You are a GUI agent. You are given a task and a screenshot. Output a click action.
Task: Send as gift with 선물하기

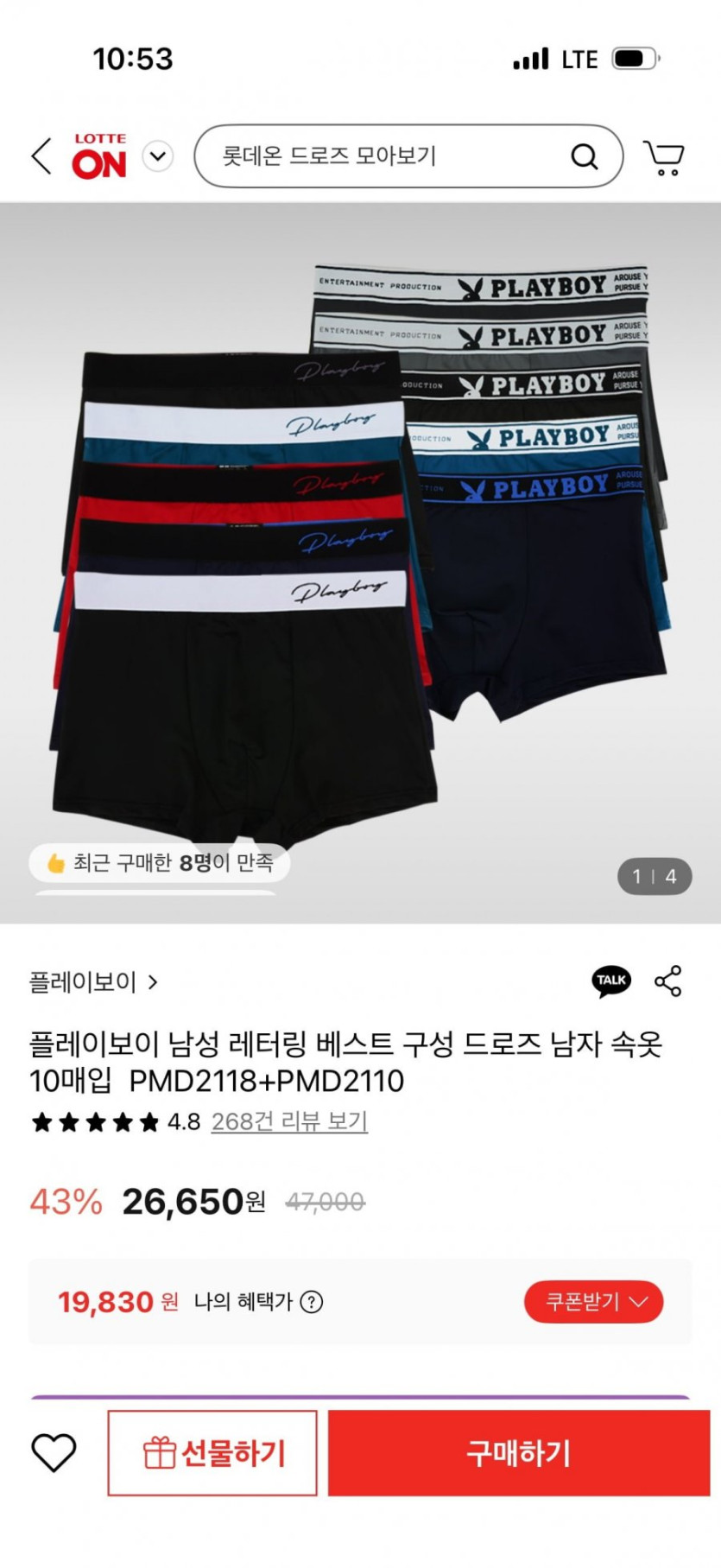pyautogui.click(x=212, y=1453)
